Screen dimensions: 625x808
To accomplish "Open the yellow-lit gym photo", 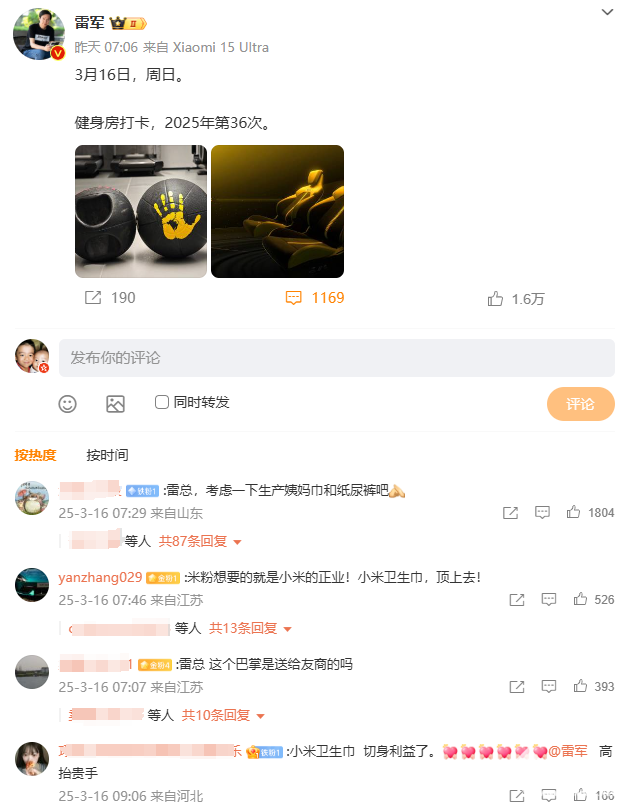I will 277,211.
